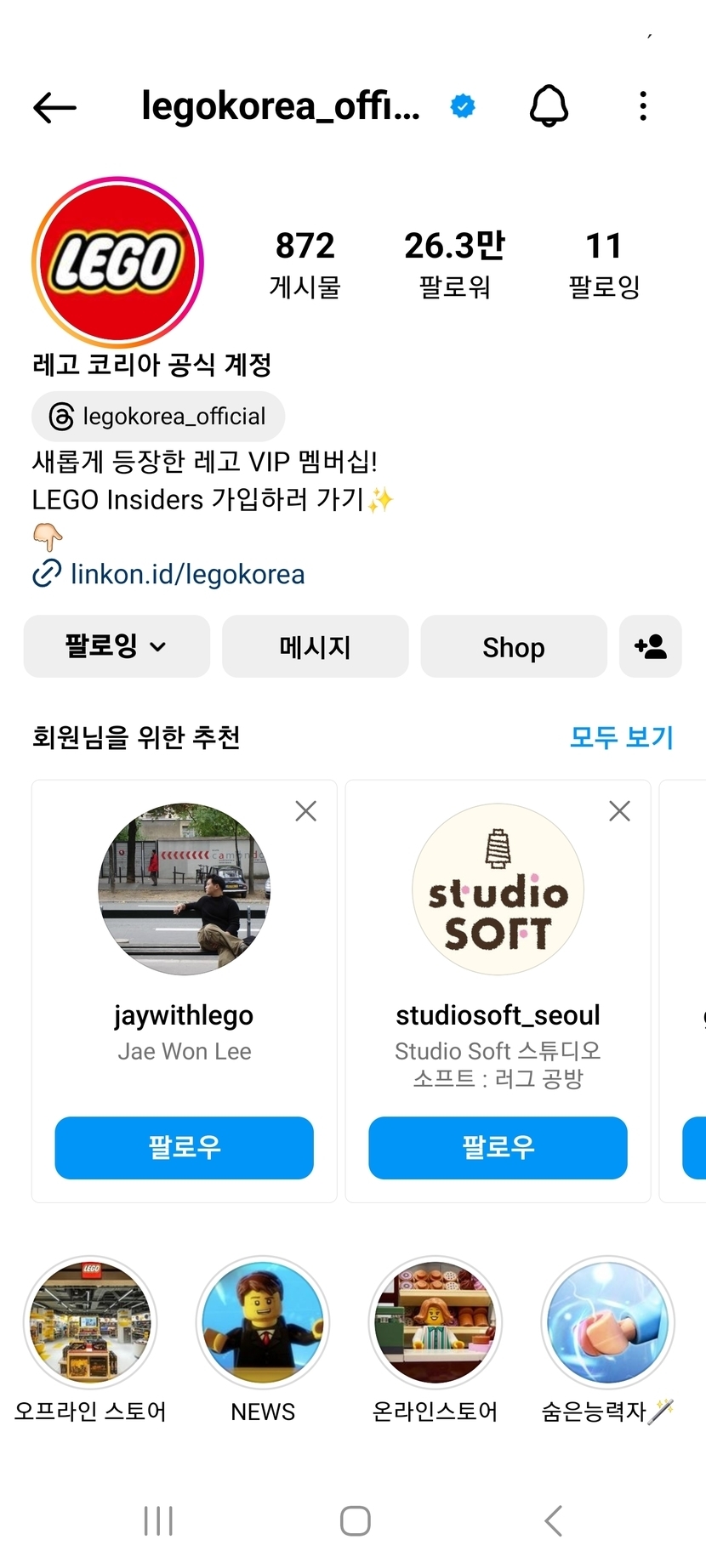This screenshot has width=706, height=1568.
Task: Open the 온라인스토어 highlight
Action: click(436, 1323)
